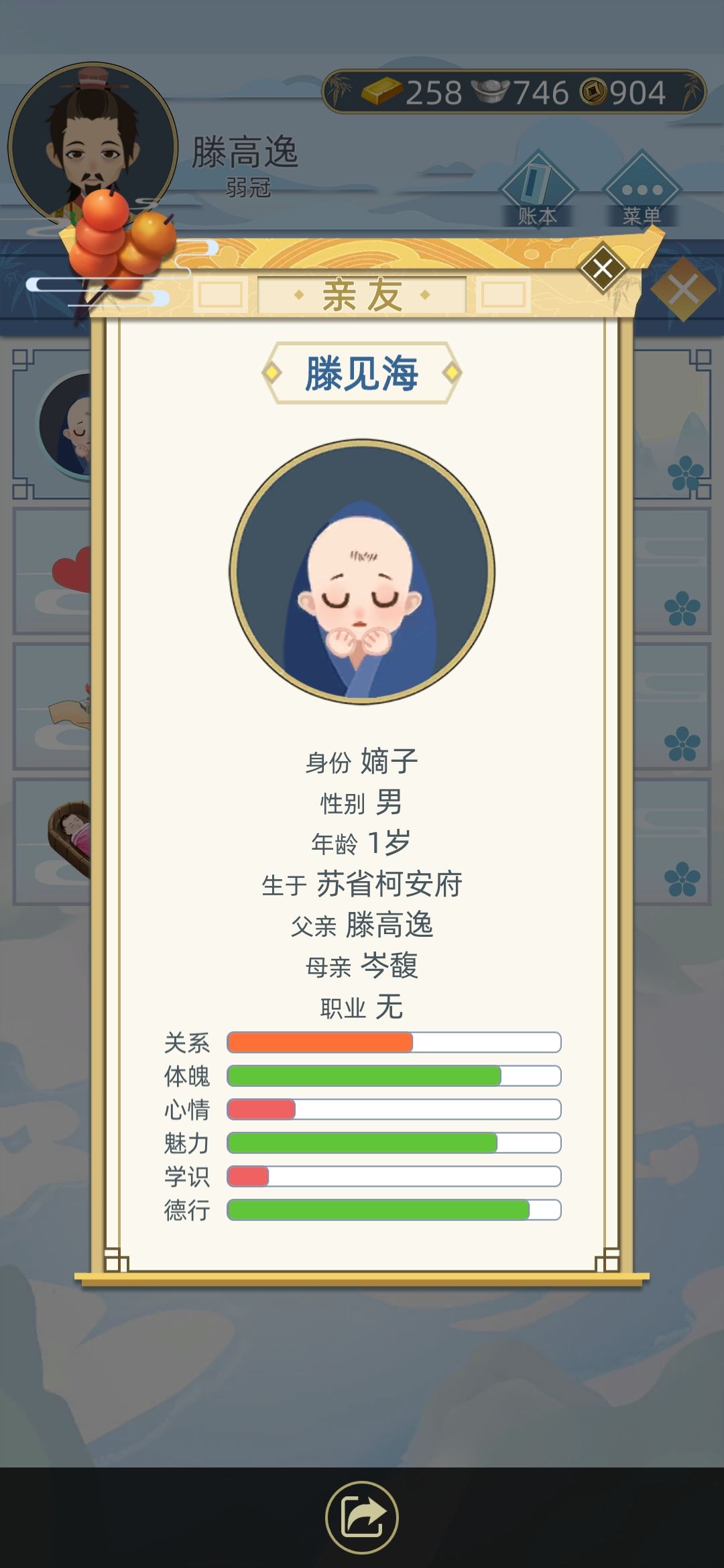Viewport: 724px width, 1568px height.
Task: Tap the 亲友 panel title banner
Action: 362,295
